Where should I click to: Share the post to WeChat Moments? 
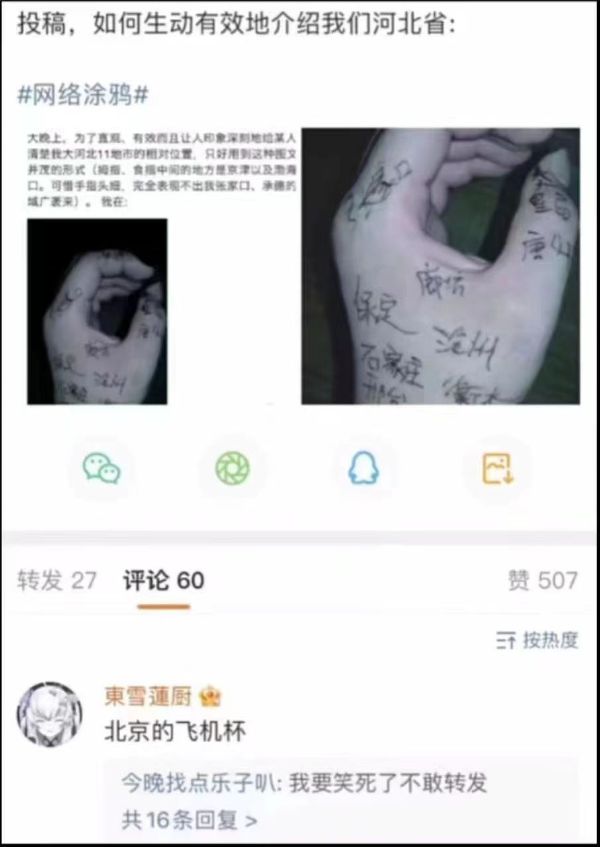232,468
